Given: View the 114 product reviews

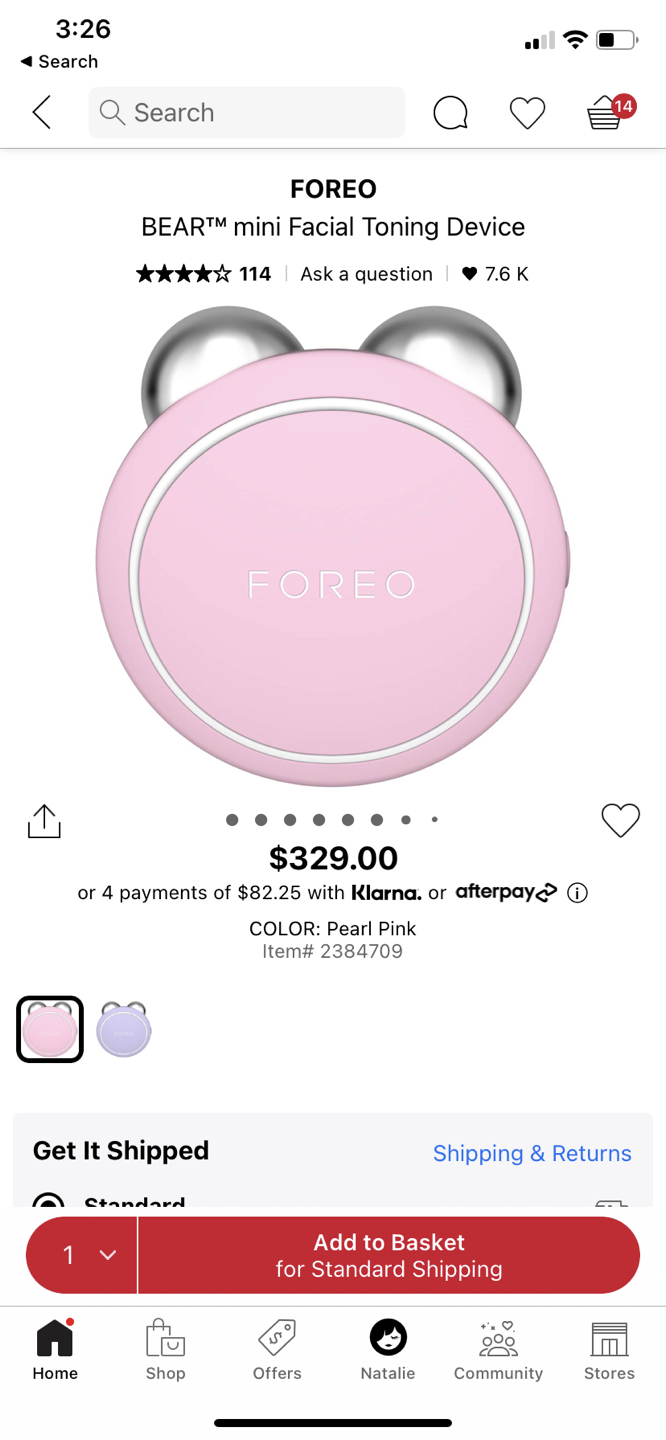Looking at the screenshot, I should (204, 274).
